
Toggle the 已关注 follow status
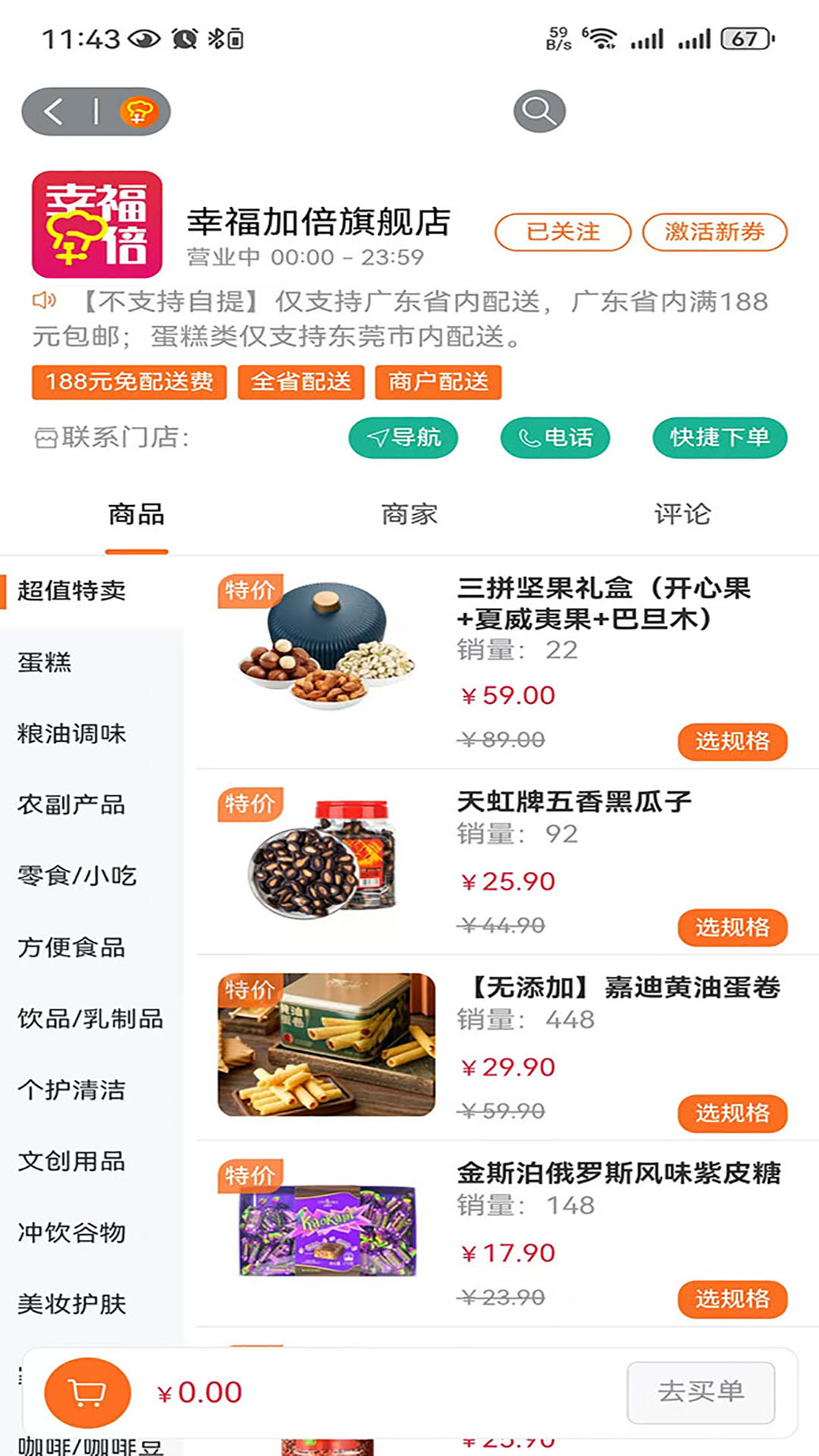(x=563, y=233)
